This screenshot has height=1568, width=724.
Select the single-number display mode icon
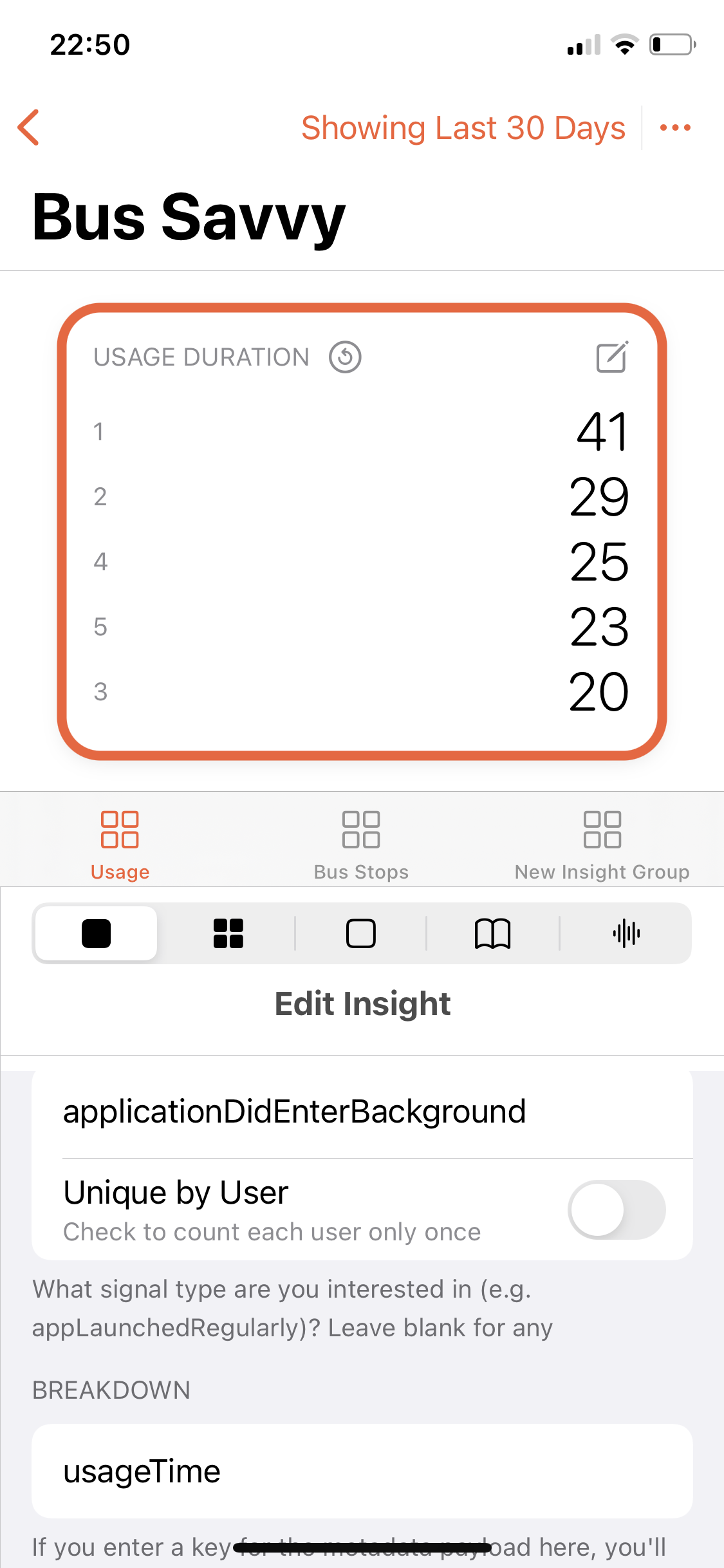95,933
